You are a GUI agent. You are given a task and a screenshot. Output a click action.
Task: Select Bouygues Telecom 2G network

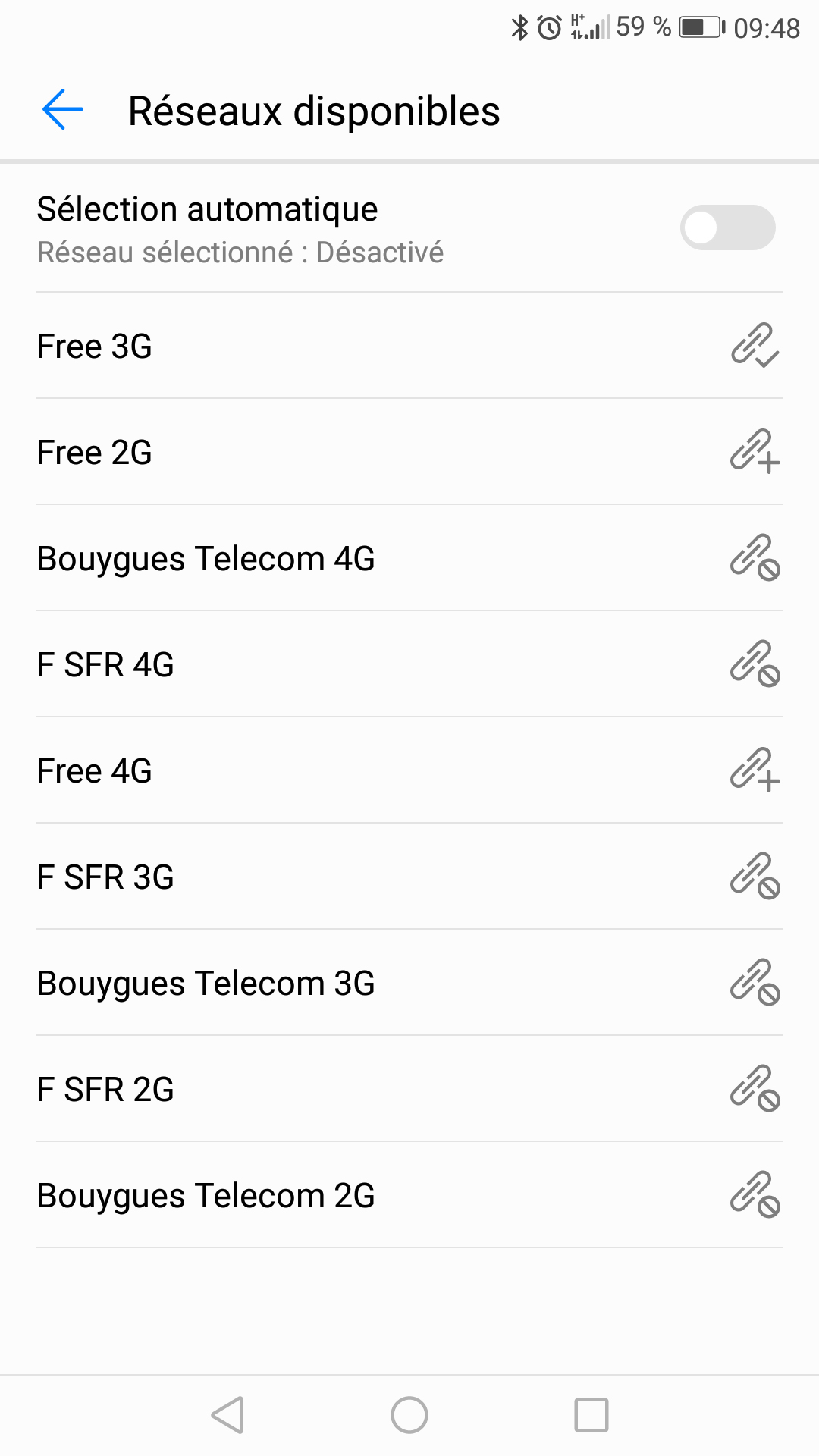pos(409,1195)
